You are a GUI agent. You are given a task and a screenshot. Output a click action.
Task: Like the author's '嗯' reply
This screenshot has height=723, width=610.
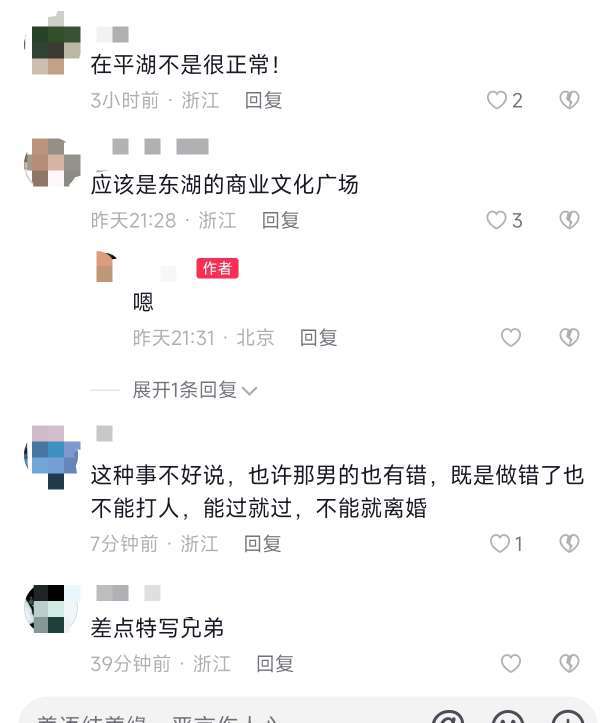511,338
